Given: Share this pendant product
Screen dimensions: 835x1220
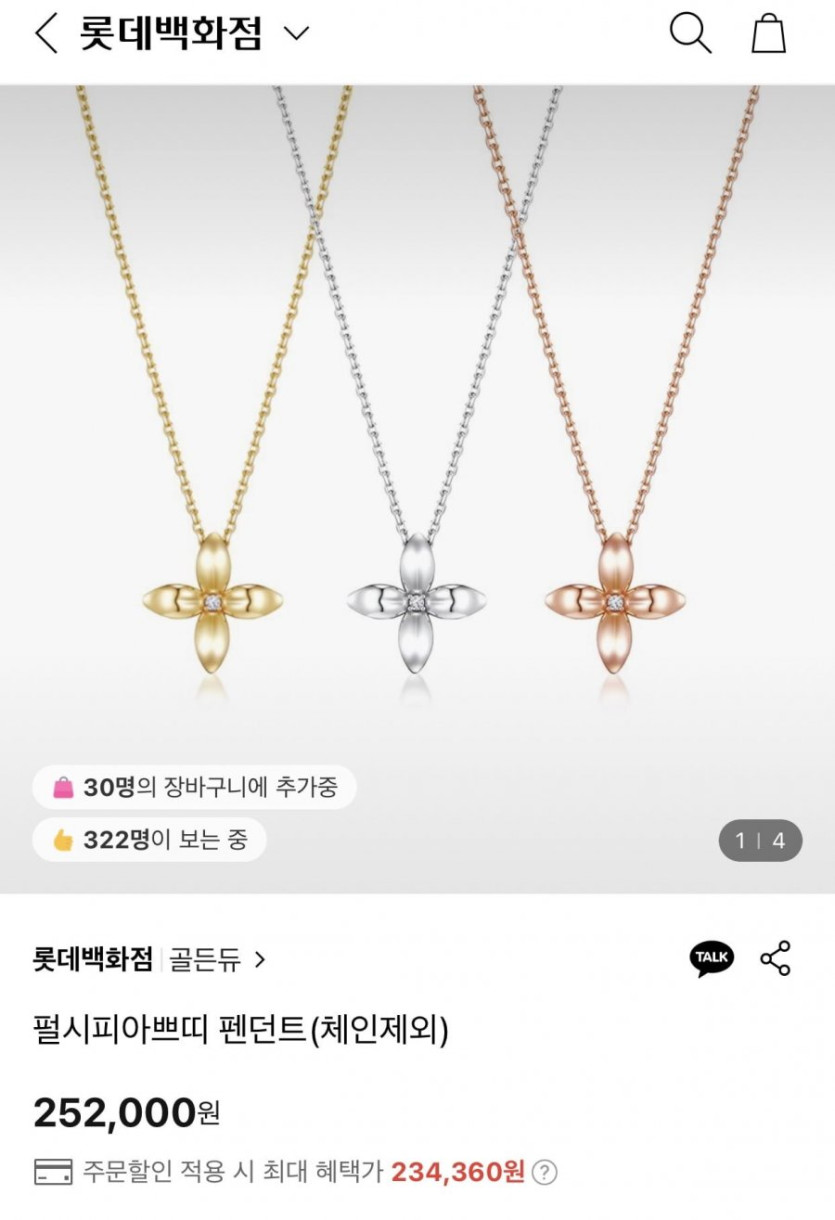Looking at the screenshot, I should [x=775, y=958].
